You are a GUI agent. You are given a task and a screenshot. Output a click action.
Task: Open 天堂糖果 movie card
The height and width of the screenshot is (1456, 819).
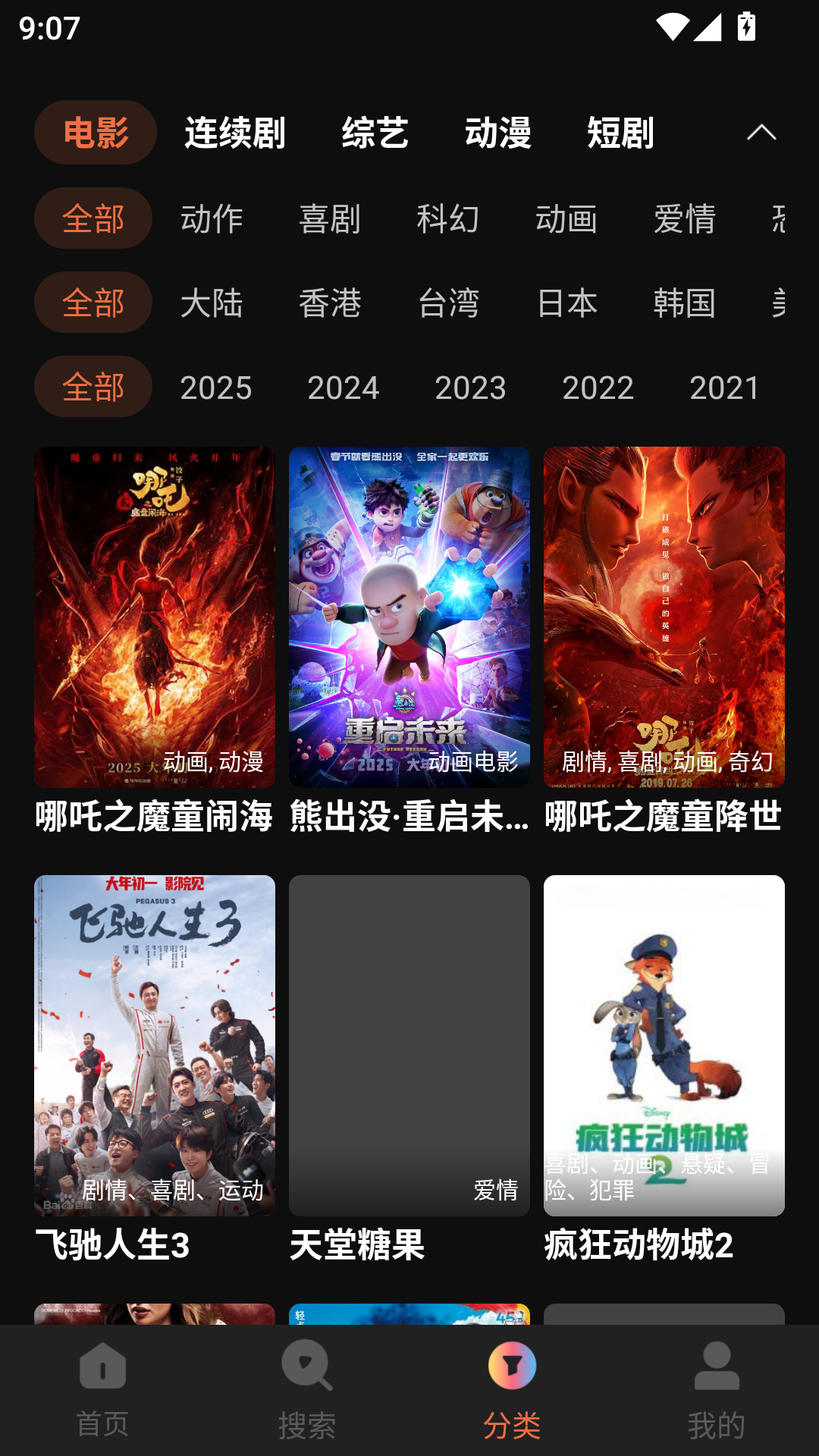(x=409, y=1069)
